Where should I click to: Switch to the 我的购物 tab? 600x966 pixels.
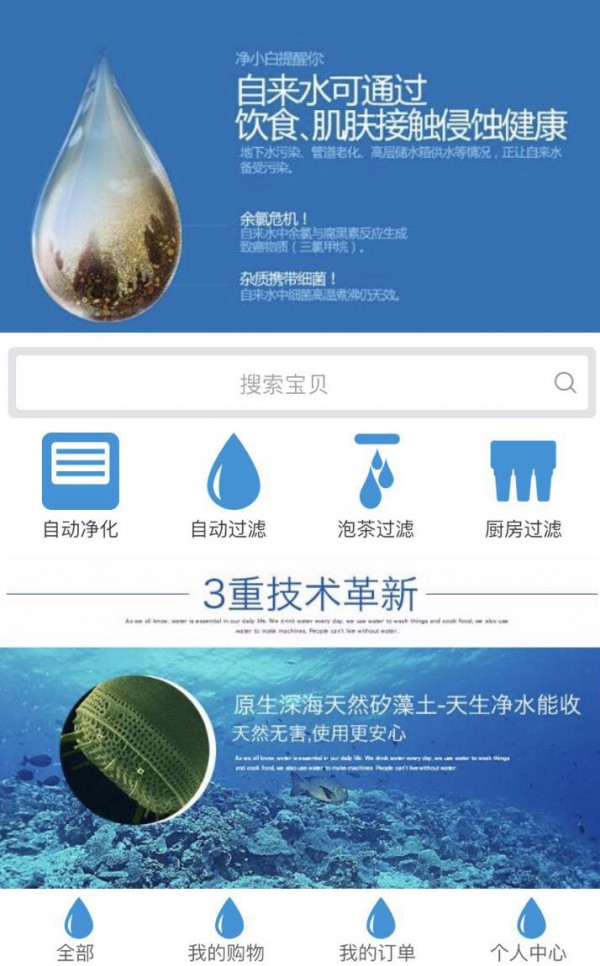pos(227,930)
